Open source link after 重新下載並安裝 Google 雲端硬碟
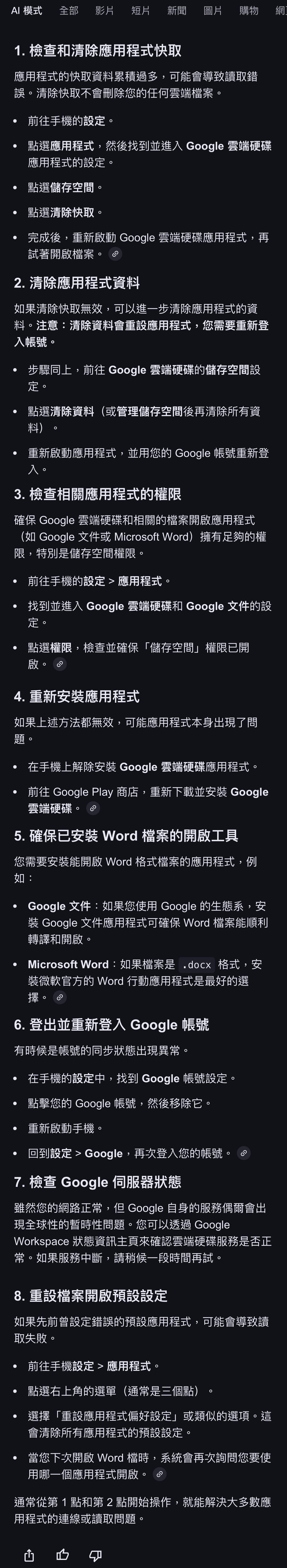Image resolution: width=287 pixels, height=1568 pixels. pyautogui.click(x=92, y=809)
